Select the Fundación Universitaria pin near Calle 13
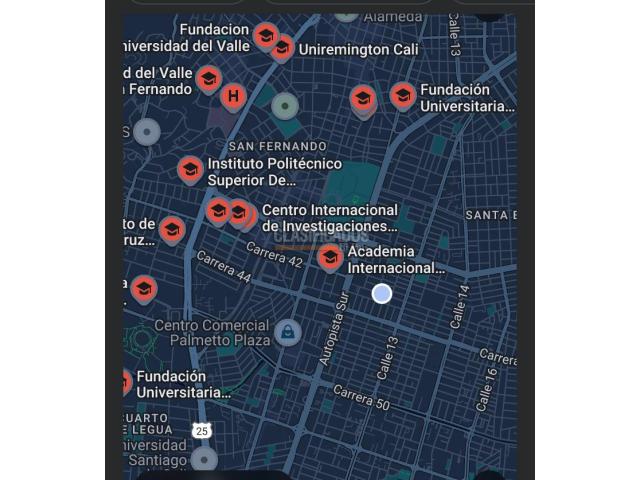The height and width of the screenshot is (480, 640). 402,95
